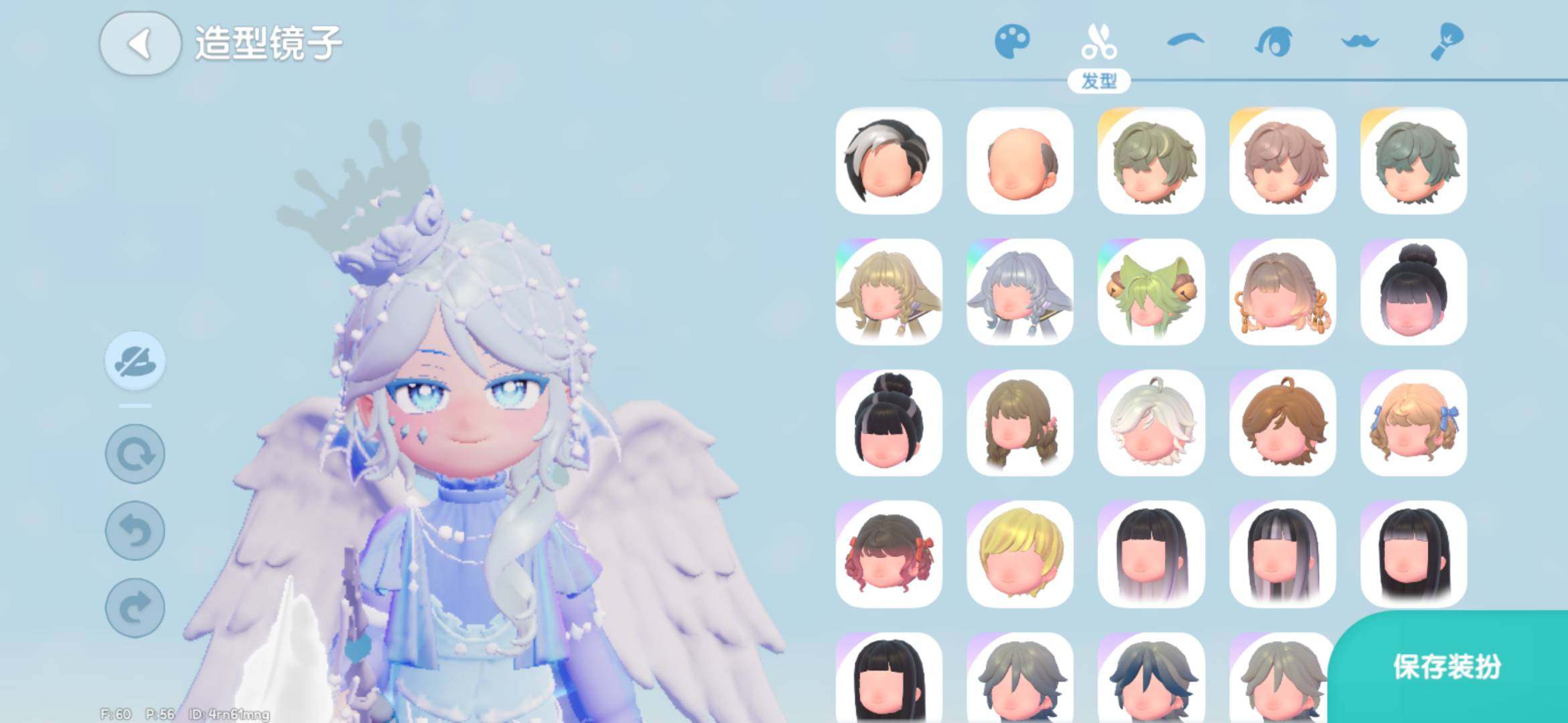Save outfit with 保存装扮

1447,667
